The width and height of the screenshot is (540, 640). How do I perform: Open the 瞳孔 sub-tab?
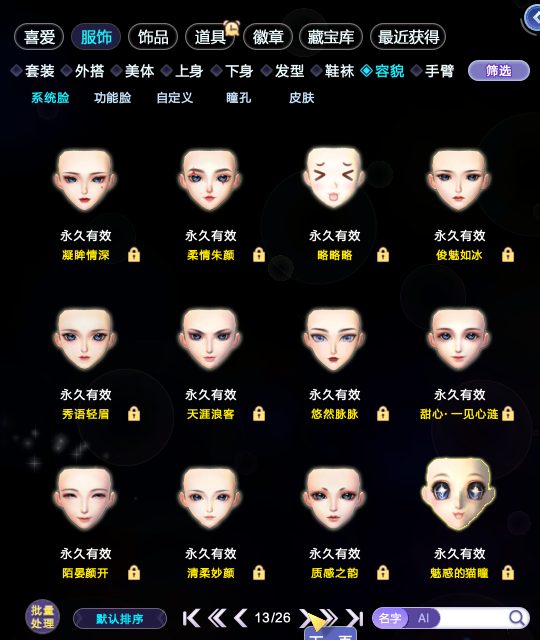[239, 98]
